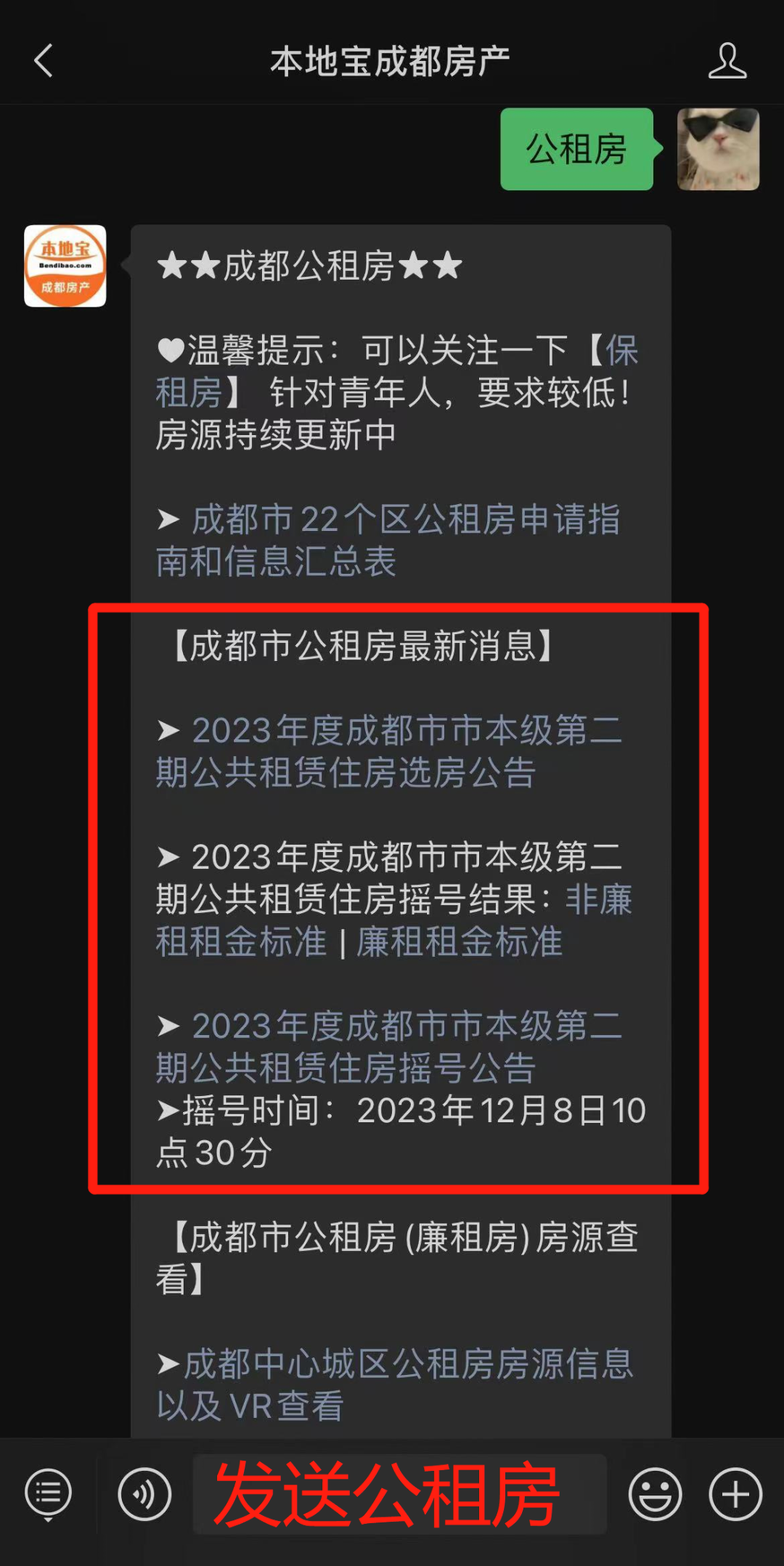Viewport: 784px width, 1566px height.
Task: Open the 公共租赁住房选房公告 link
Action: 389,751
